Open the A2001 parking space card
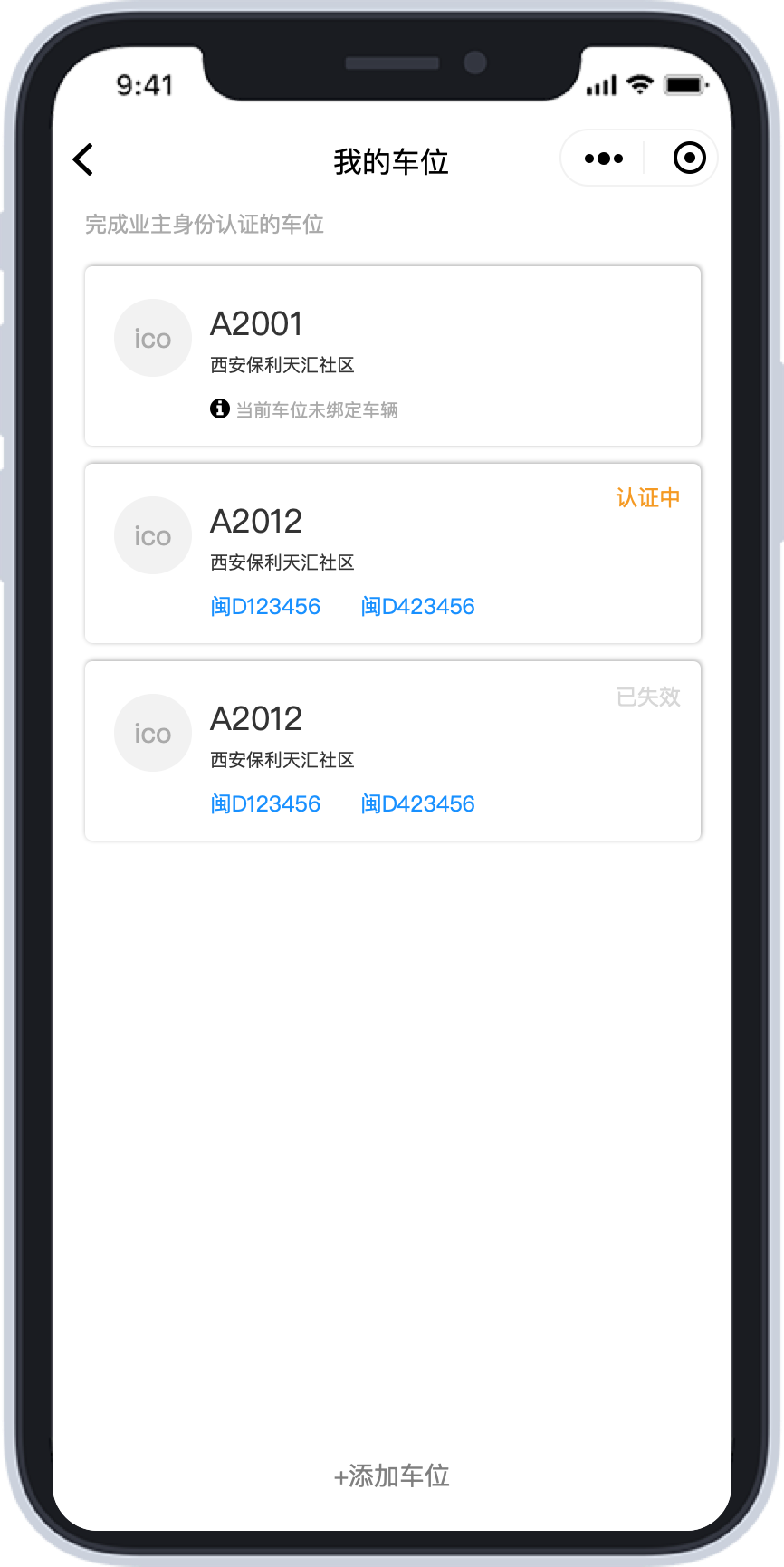This screenshot has height=1567, width=784. click(393, 356)
